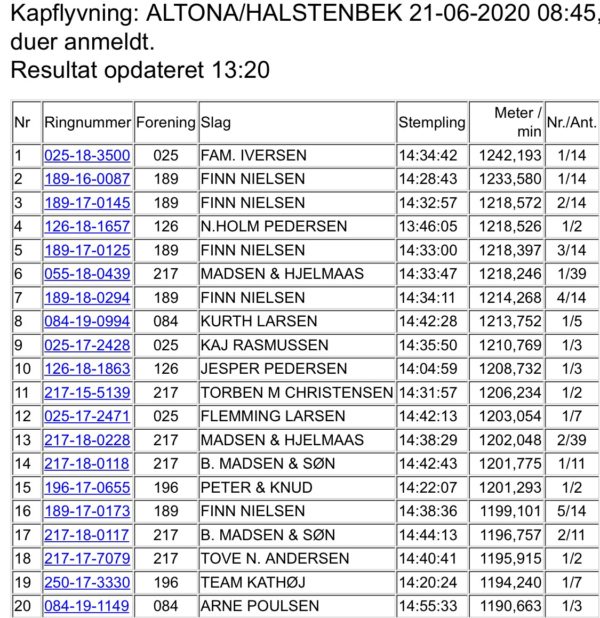Open ring number 025-18-3500 link
The image size is (600, 618).
click(86, 155)
